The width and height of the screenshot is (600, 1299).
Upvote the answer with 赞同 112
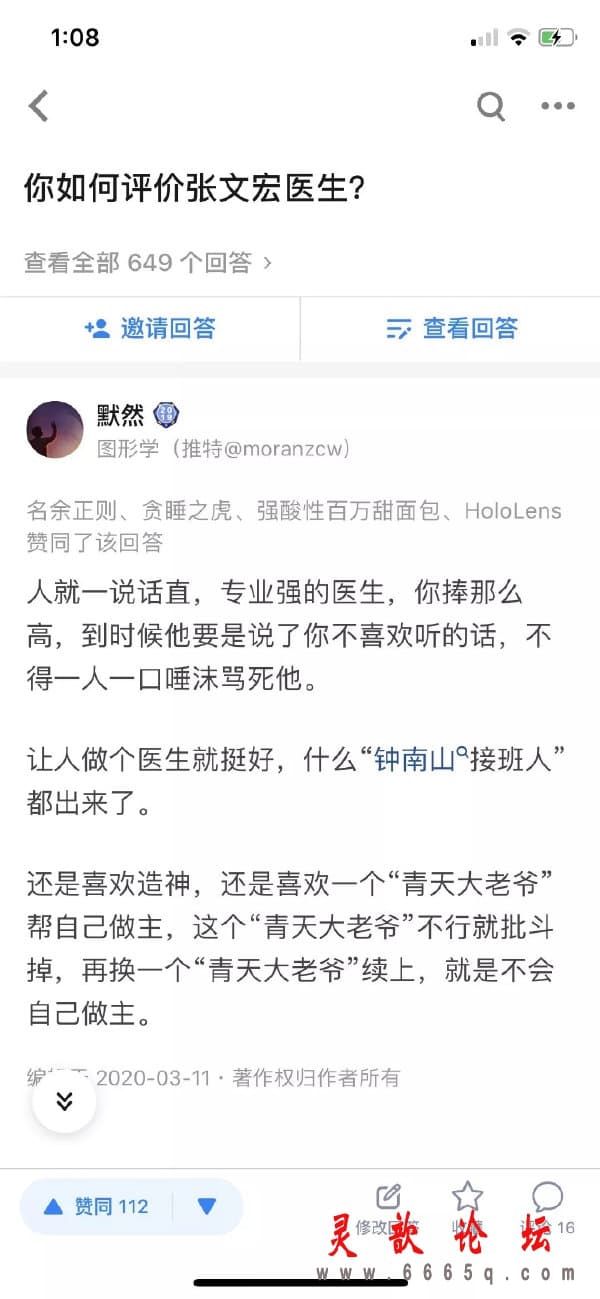click(x=97, y=1206)
